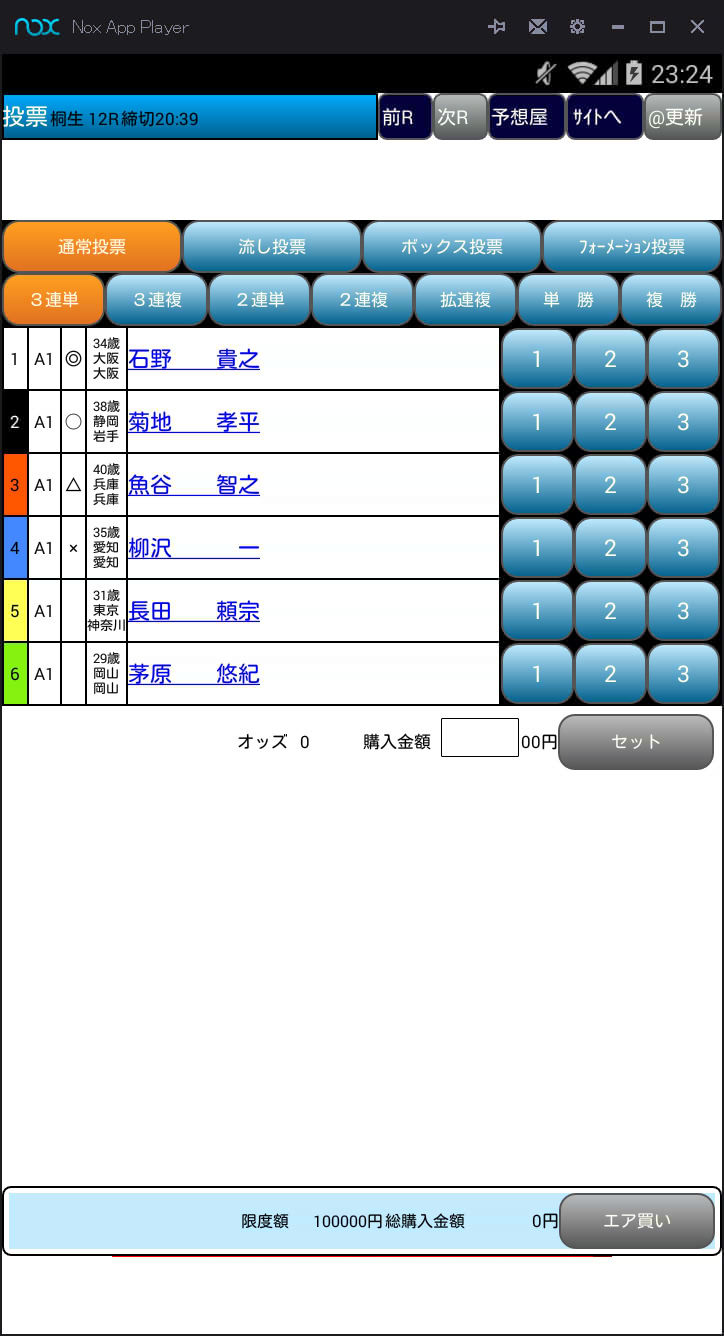
Task: Select the 単勝 bet type
Action: tap(568, 300)
